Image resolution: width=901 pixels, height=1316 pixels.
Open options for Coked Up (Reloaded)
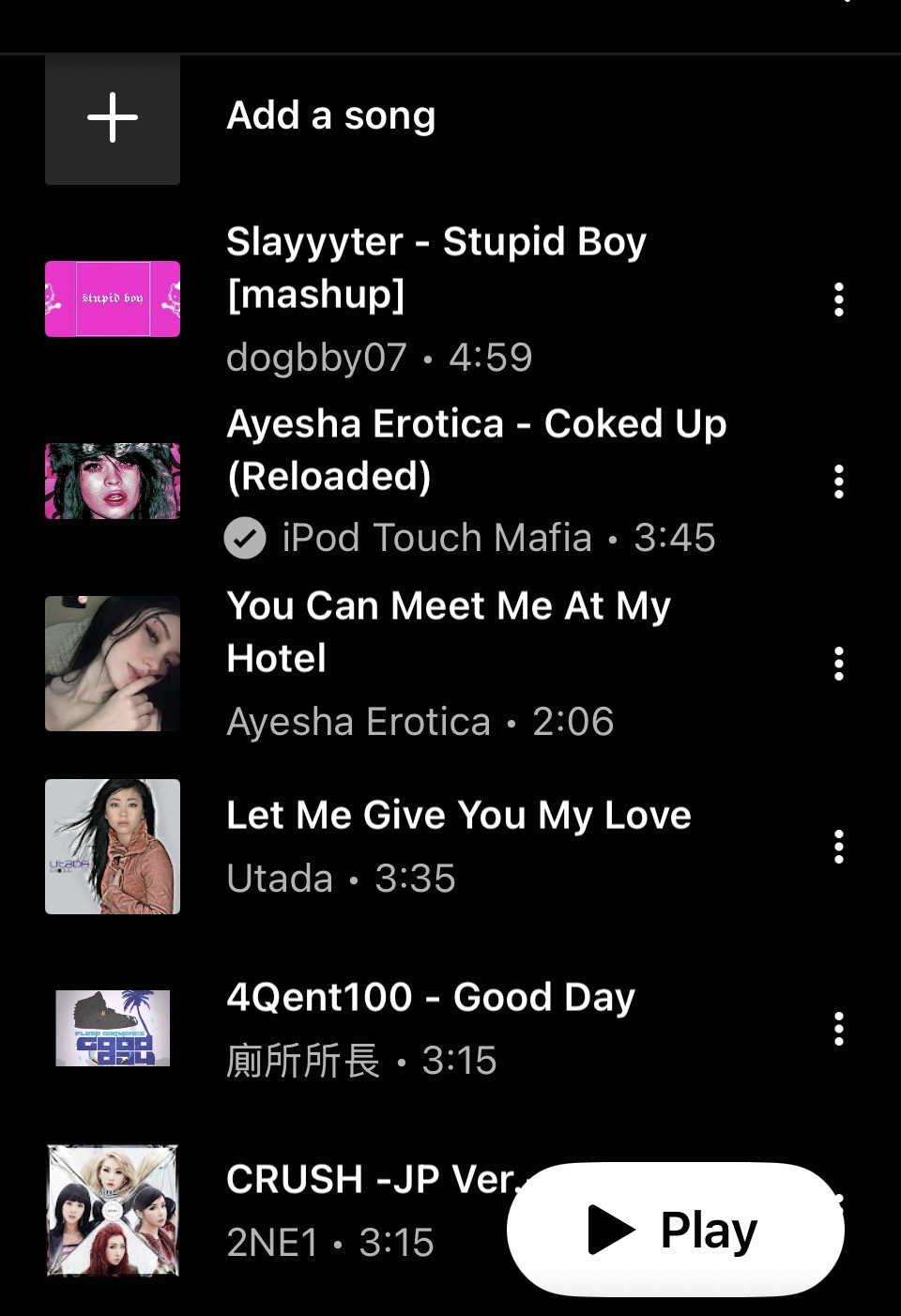tap(838, 482)
